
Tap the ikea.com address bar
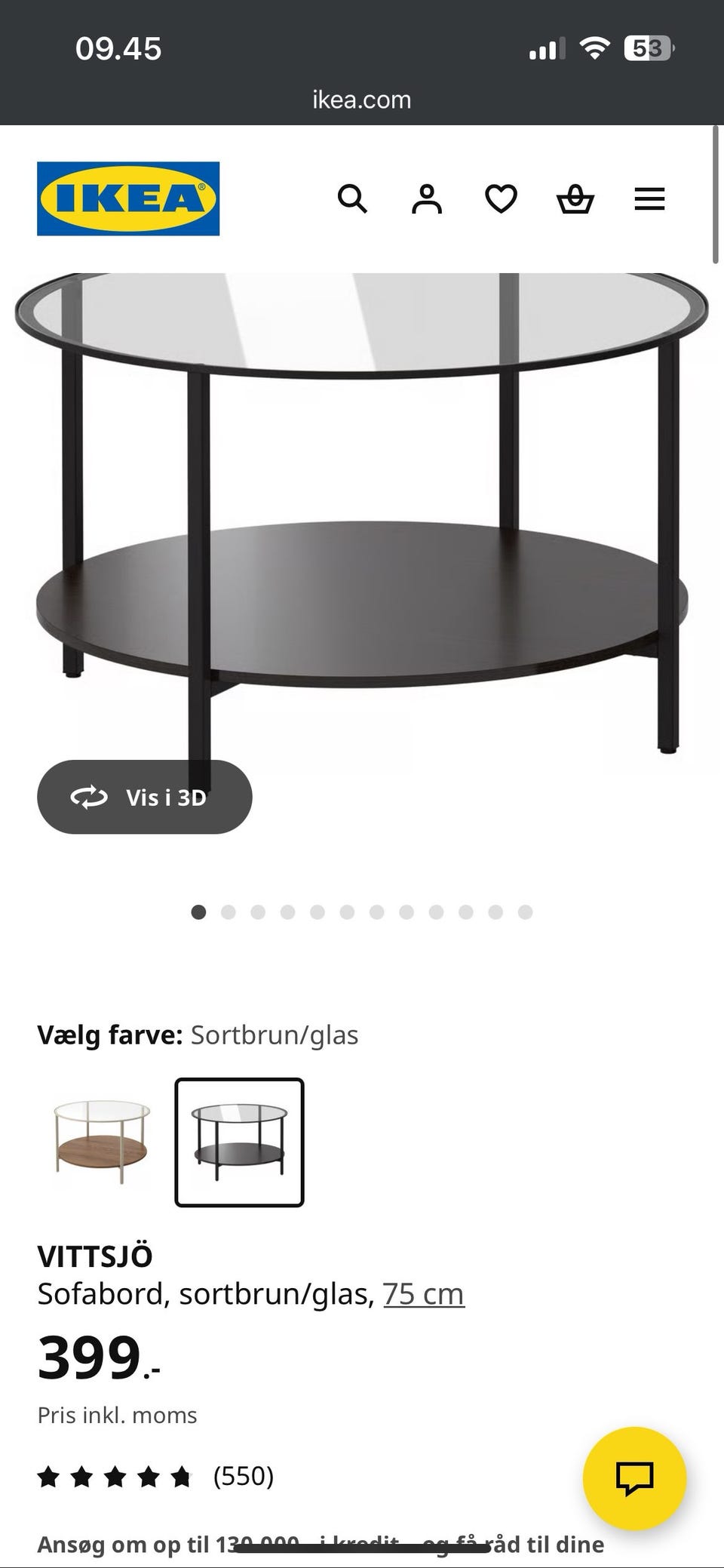tap(362, 100)
